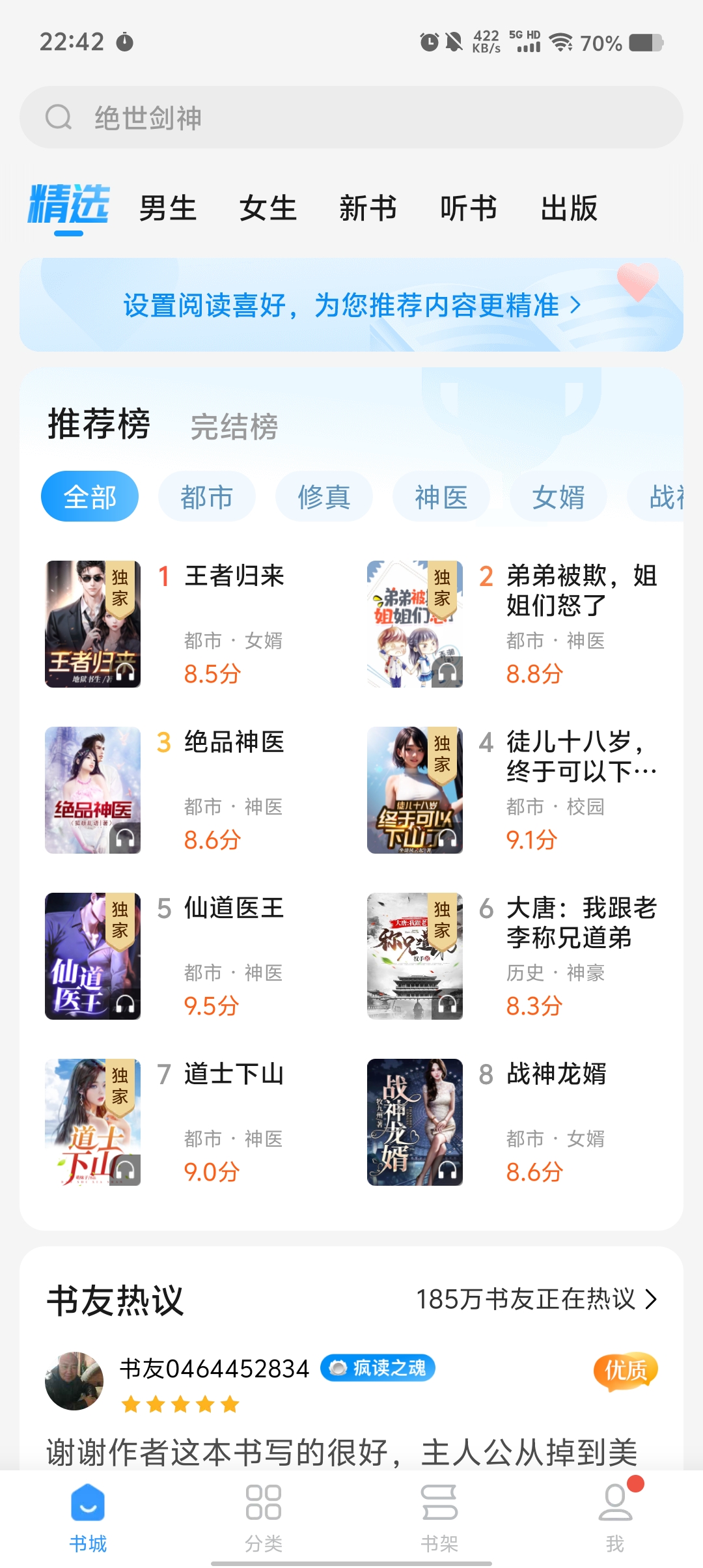Select the 出版 tab
This screenshot has height=1568, width=703.
(569, 208)
